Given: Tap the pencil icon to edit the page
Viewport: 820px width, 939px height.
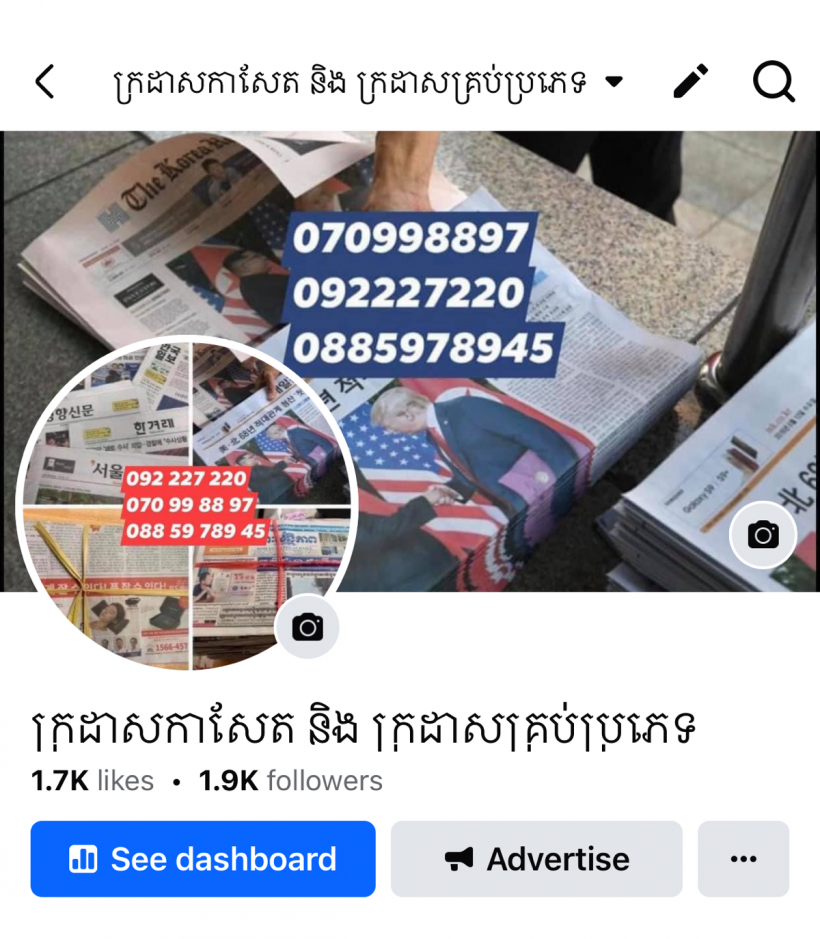Looking at the screenshot, I should click(x=689, y=82).
